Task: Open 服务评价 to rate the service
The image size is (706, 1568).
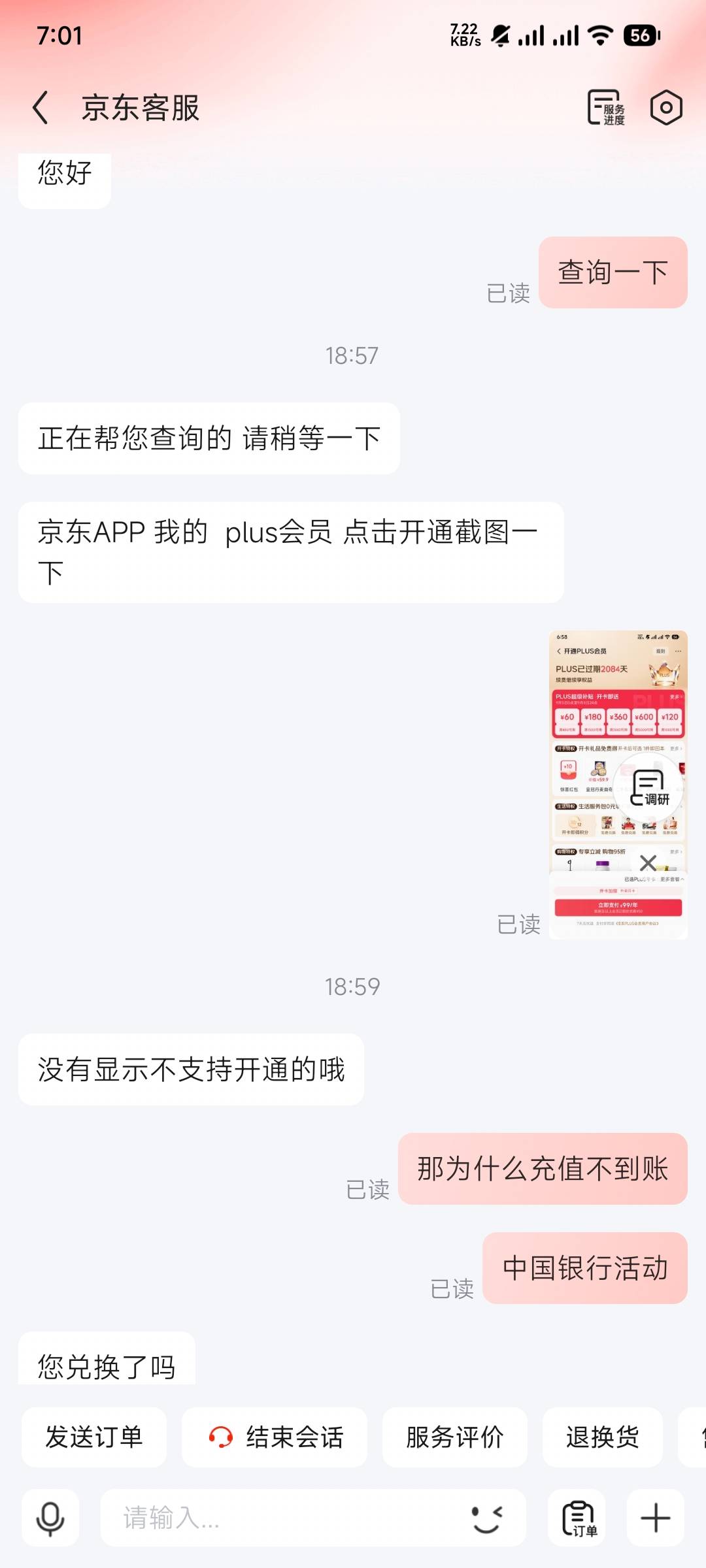Action: click(x=455, y=1437)
